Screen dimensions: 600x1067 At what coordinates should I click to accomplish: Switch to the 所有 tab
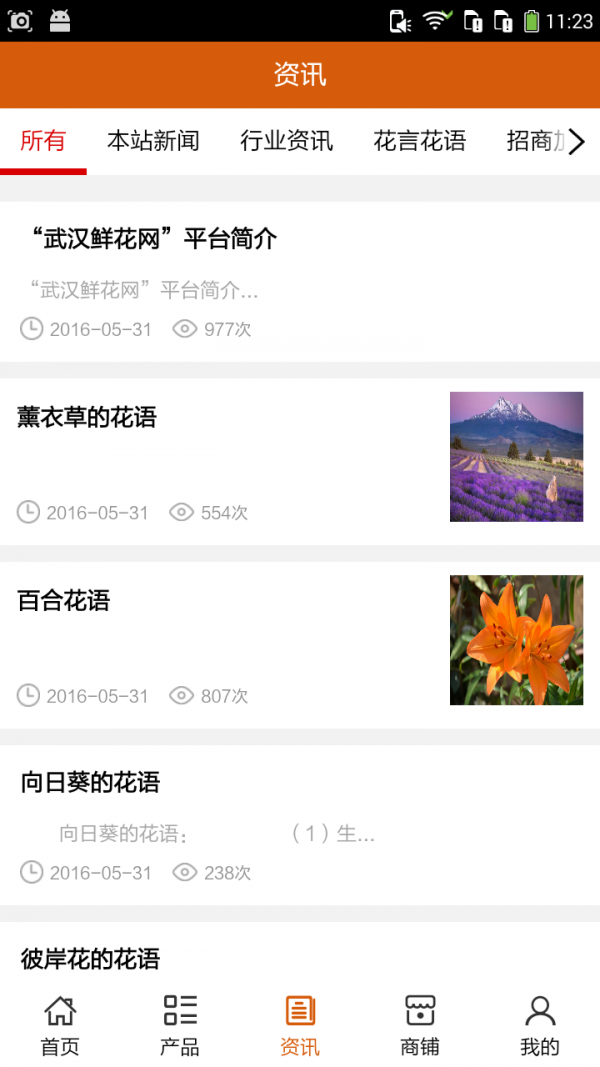coord(43,141)
